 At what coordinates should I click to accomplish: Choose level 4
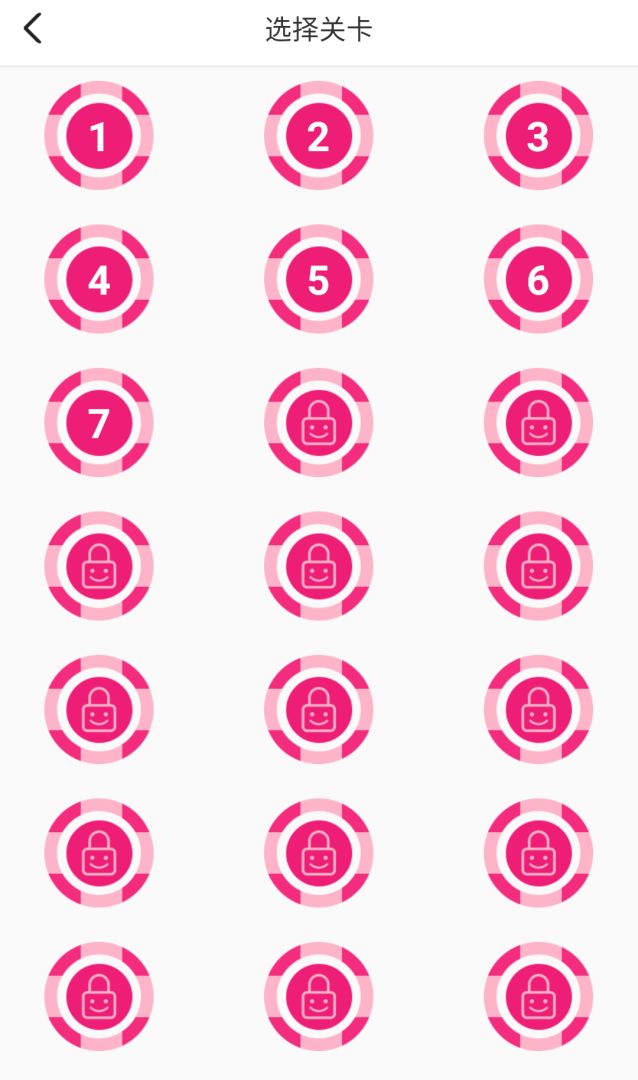tap(98, 280)
